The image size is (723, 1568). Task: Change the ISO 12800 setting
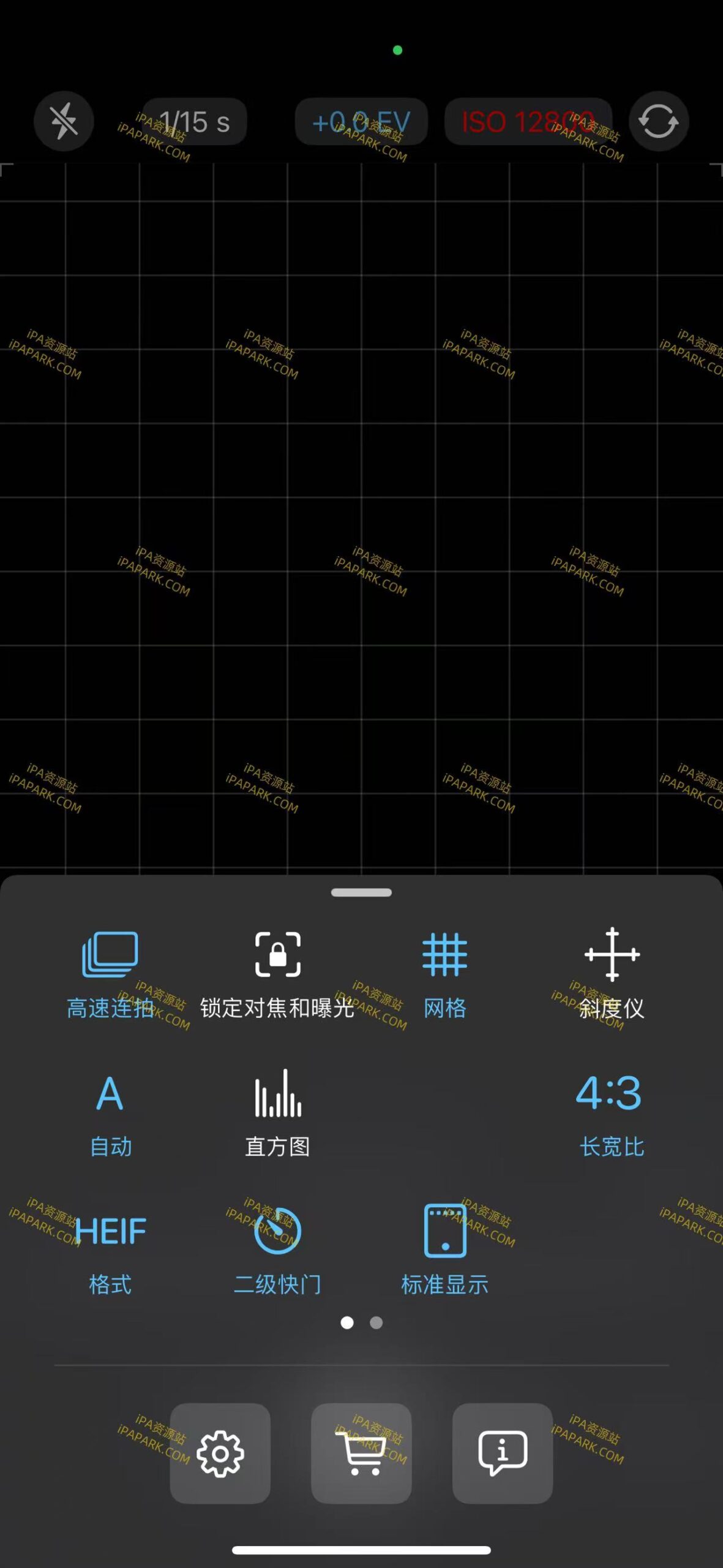pos(528,121)
